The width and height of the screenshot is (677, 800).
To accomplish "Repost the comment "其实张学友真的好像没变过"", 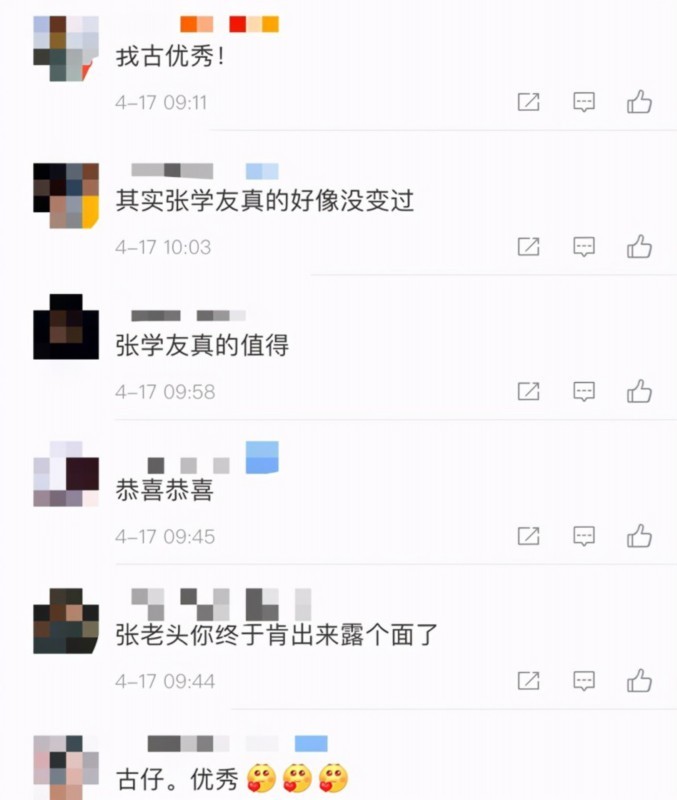I will pos(528,247).
